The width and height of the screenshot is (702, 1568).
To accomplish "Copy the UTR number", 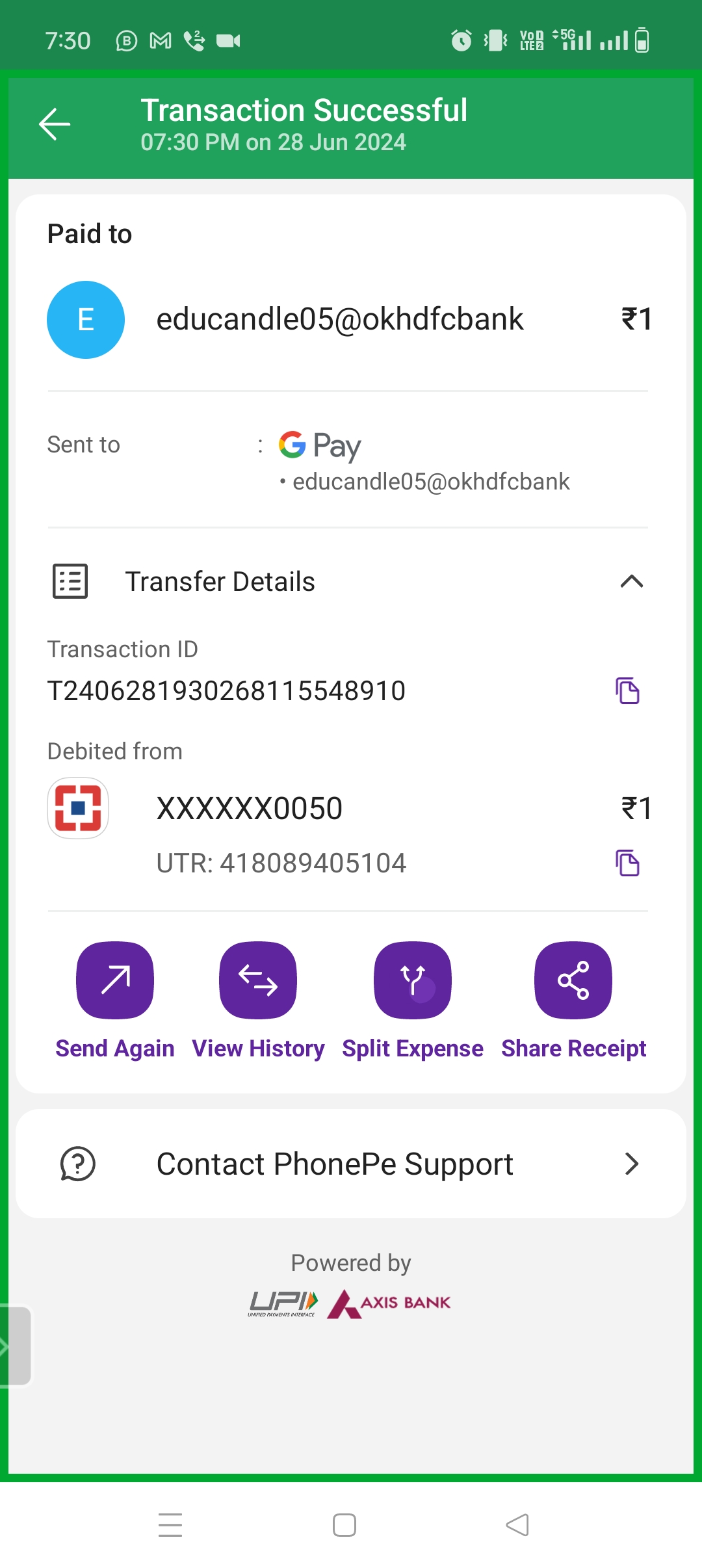I will click(x=627, y=863).
